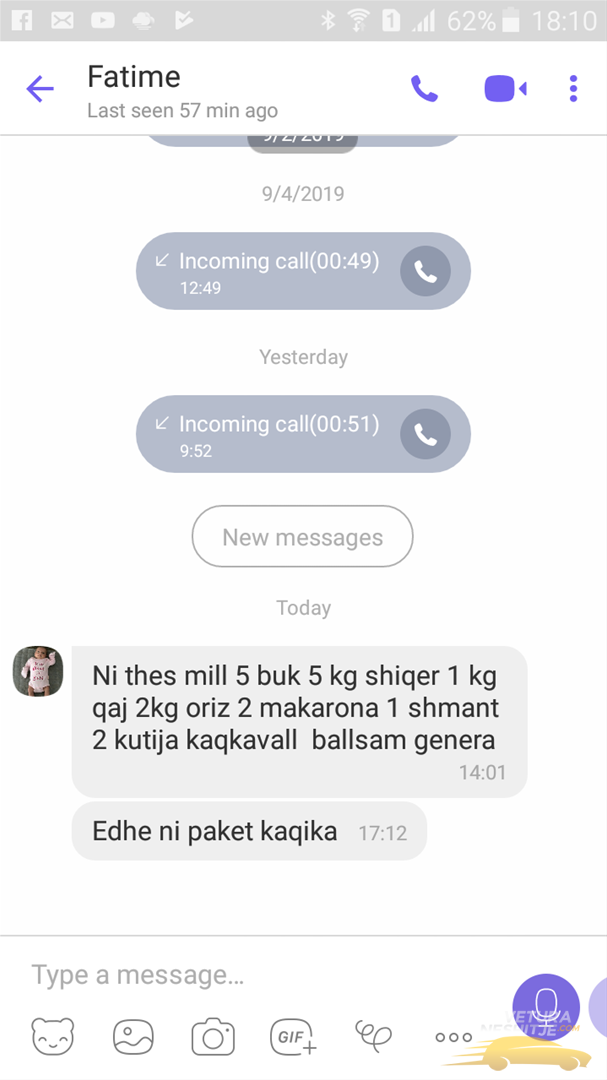Add a GIF to the message
The image size is (607, 1080).
click(x=292, y=1037)
